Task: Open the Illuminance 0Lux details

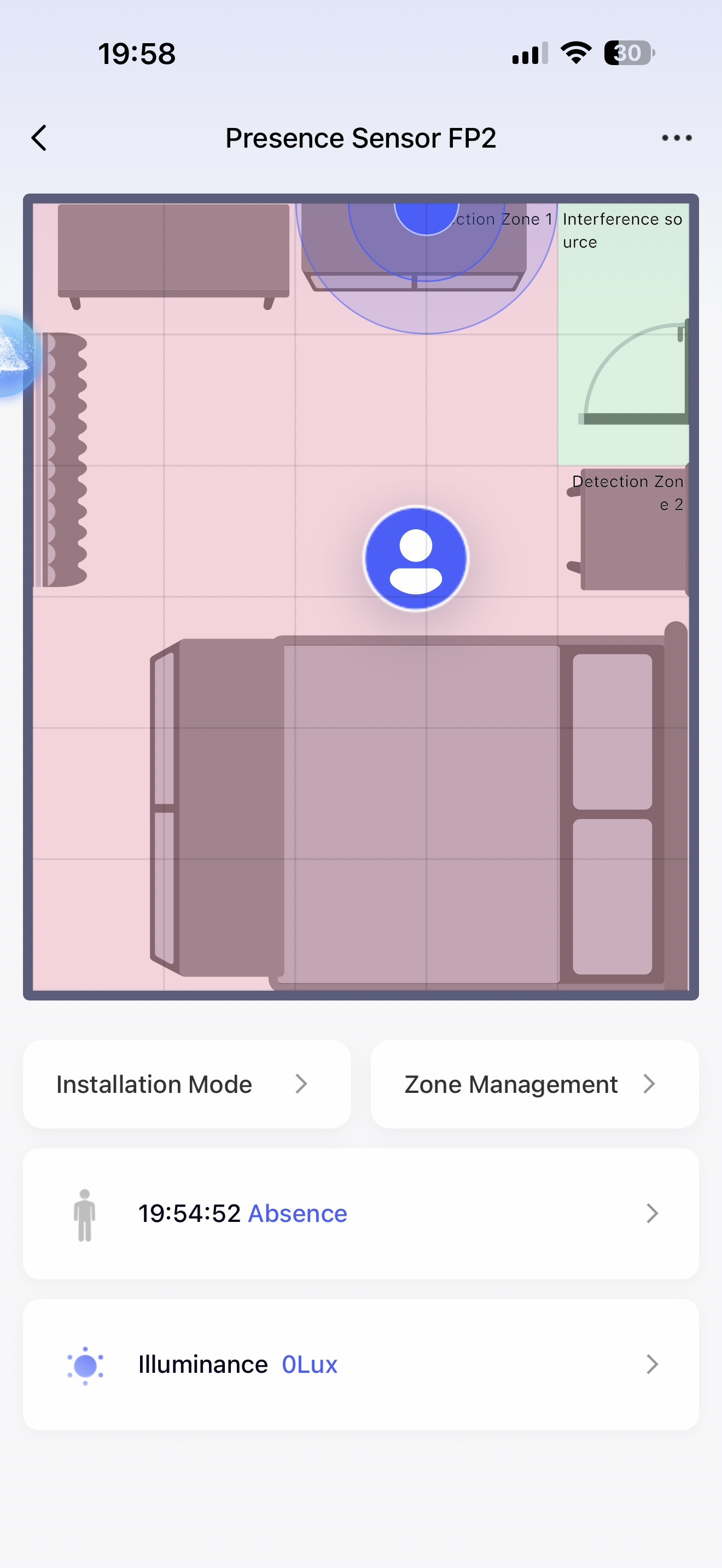Action: tap(360, 1364)
